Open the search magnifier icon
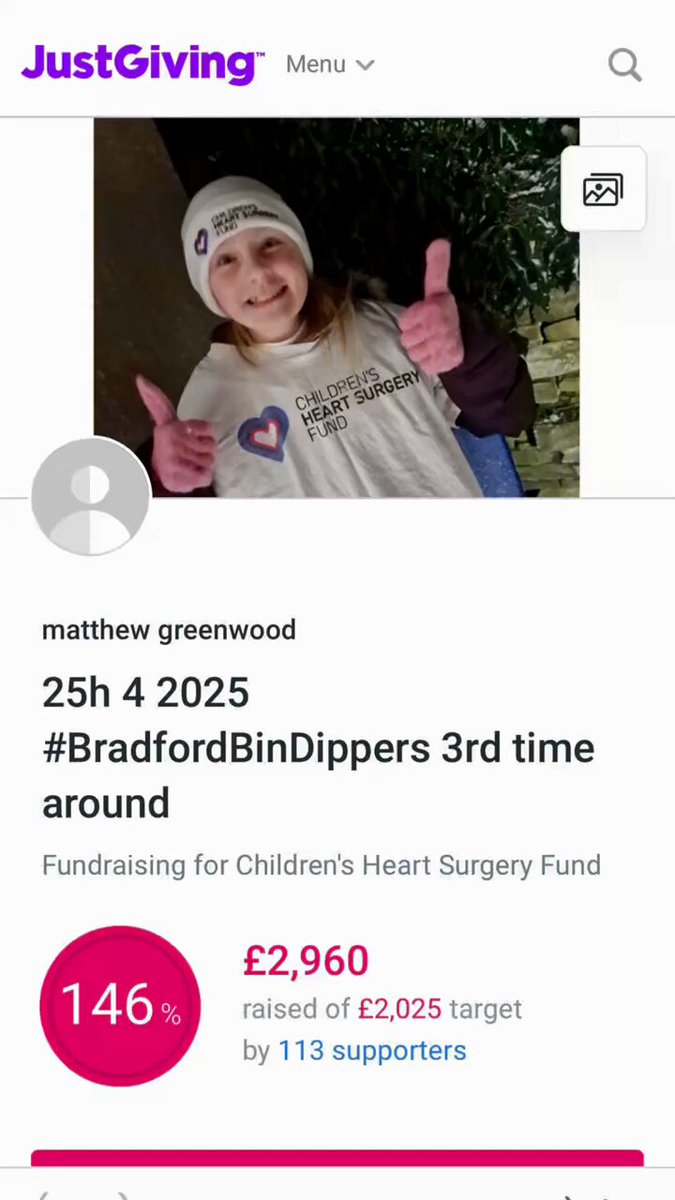Screen dimensions: 675x1200 [625, 65]
